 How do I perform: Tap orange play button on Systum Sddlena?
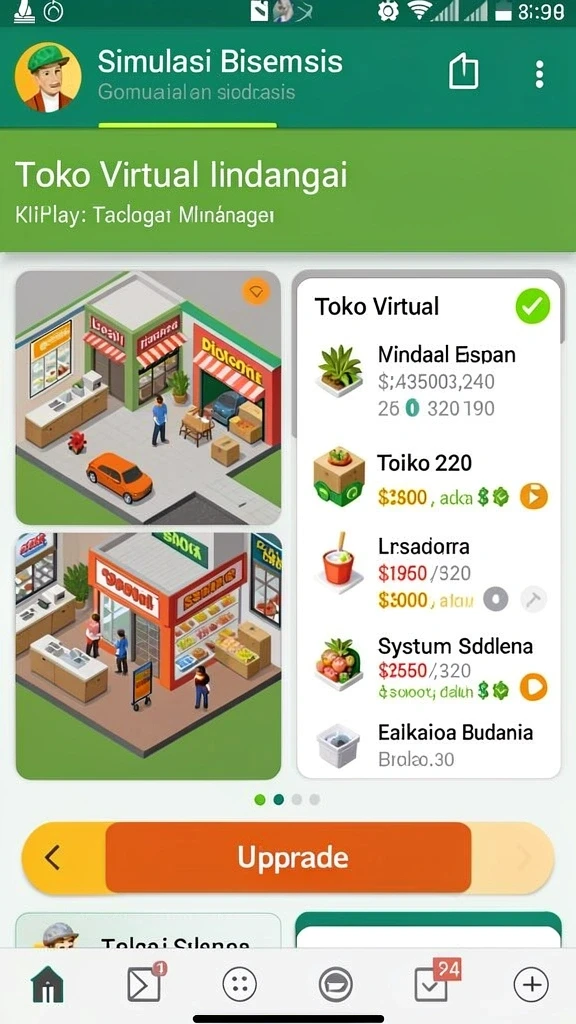[x=534, y=687]
